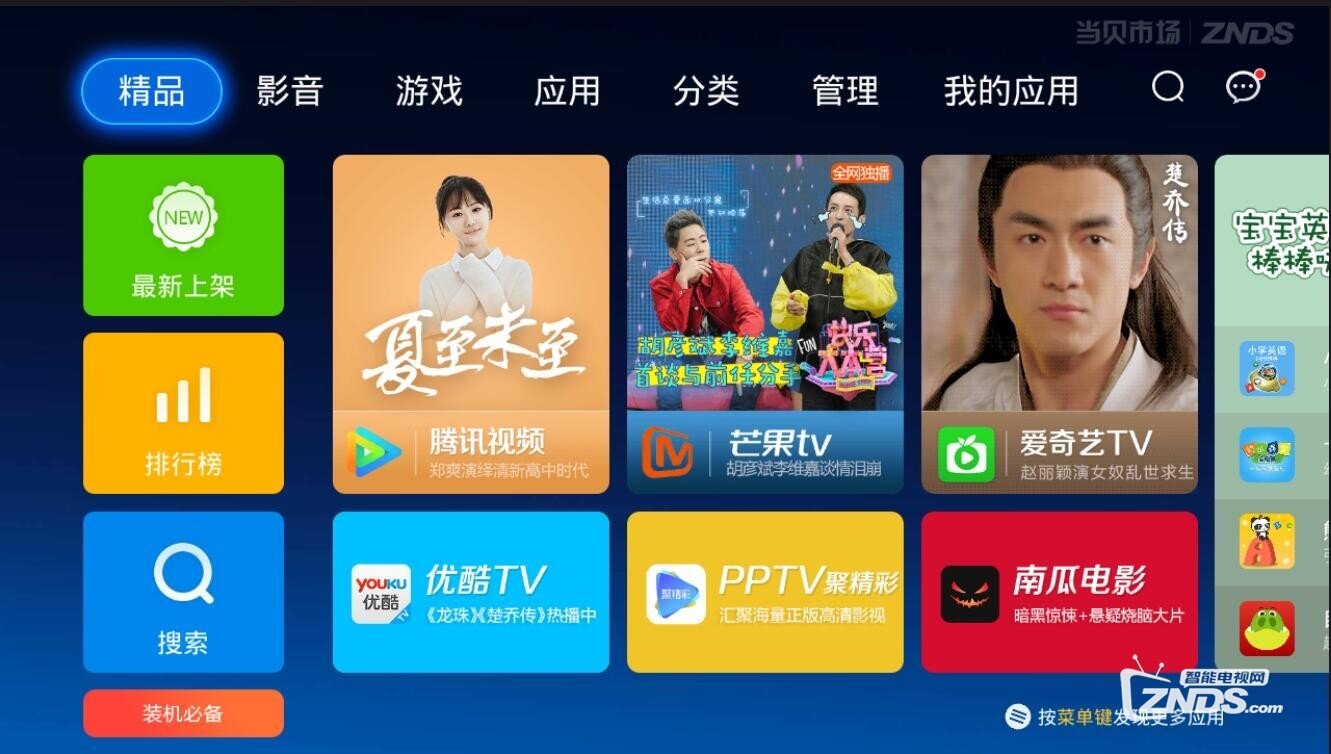Open the 最新上架 tile
The height and width of the screenshot is (754, 1331).
point(183,235)
